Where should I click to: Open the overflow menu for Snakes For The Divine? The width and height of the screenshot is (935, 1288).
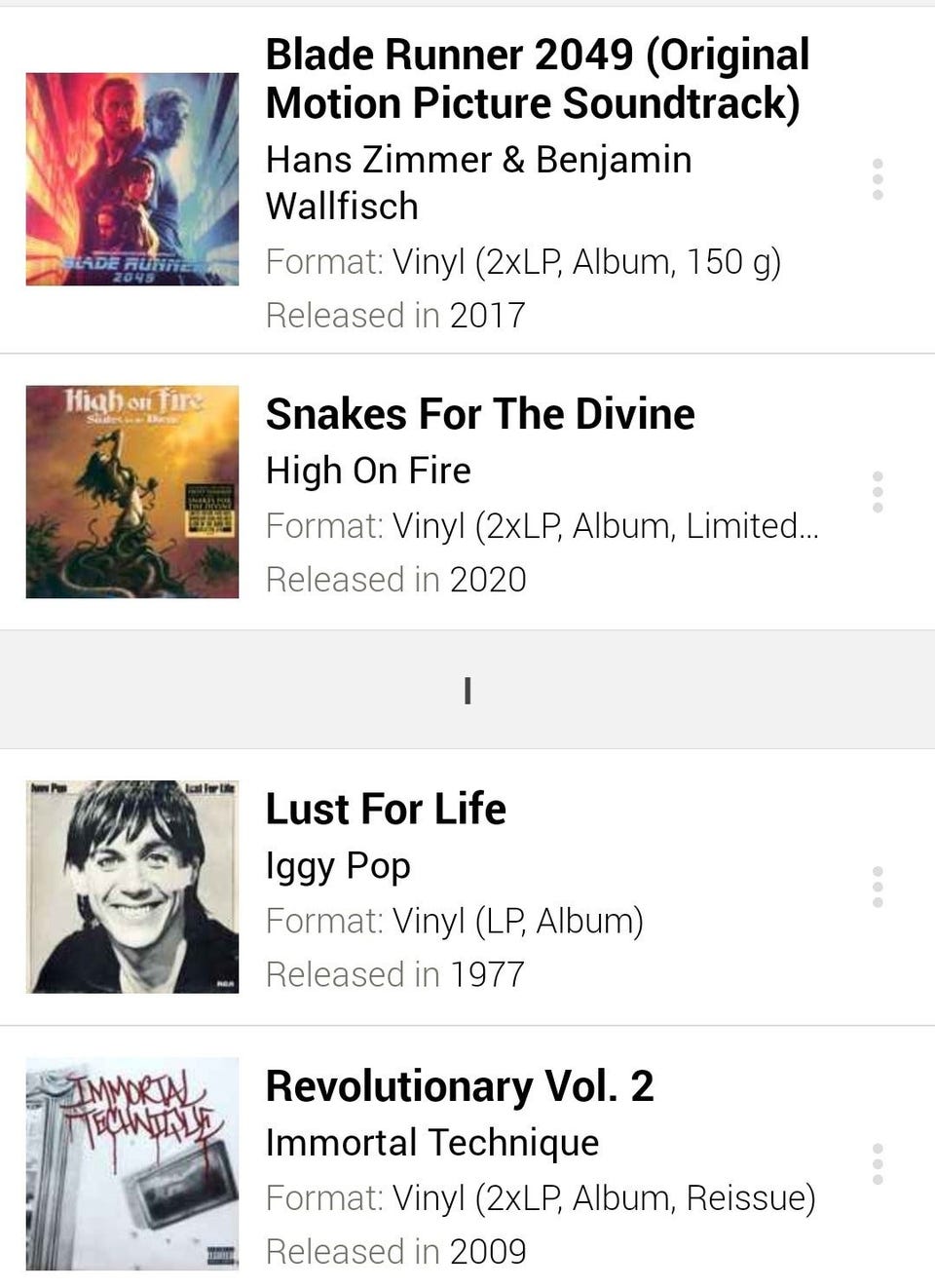pos(878,492)
